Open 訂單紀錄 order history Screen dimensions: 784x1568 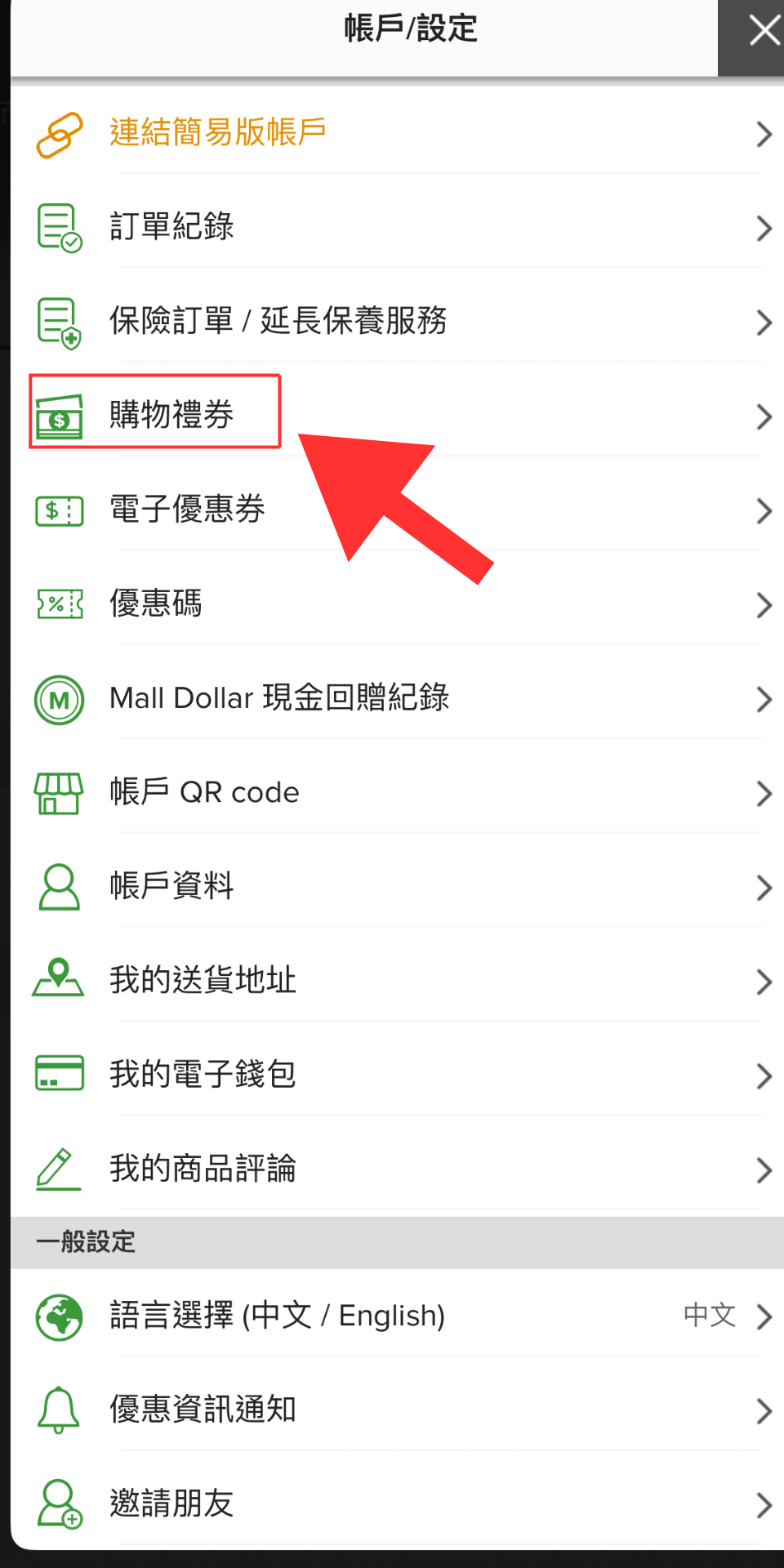coord(392,227)
